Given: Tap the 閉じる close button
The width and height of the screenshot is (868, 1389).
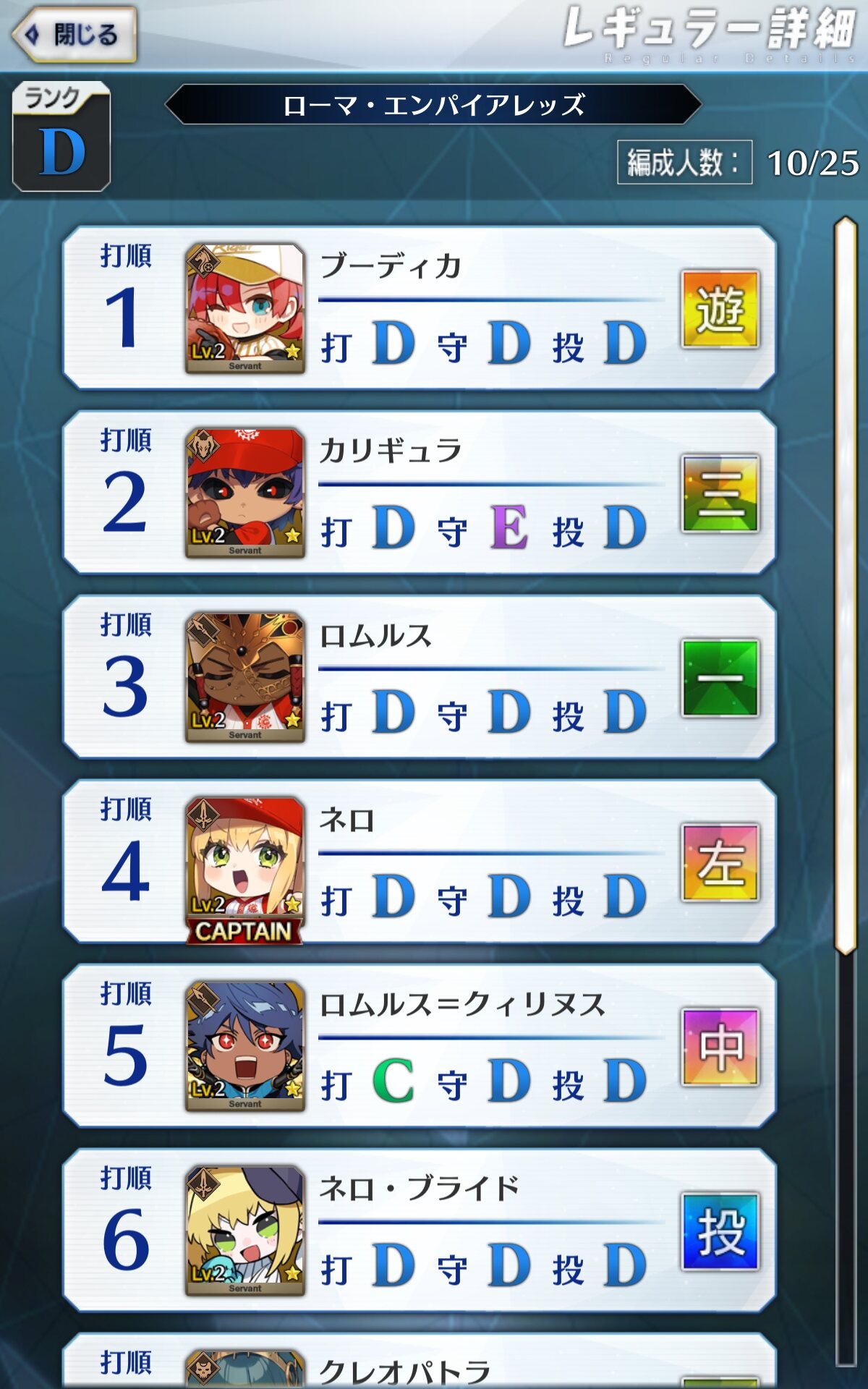Looking at the screenshot, I should [x=74, y=35].
